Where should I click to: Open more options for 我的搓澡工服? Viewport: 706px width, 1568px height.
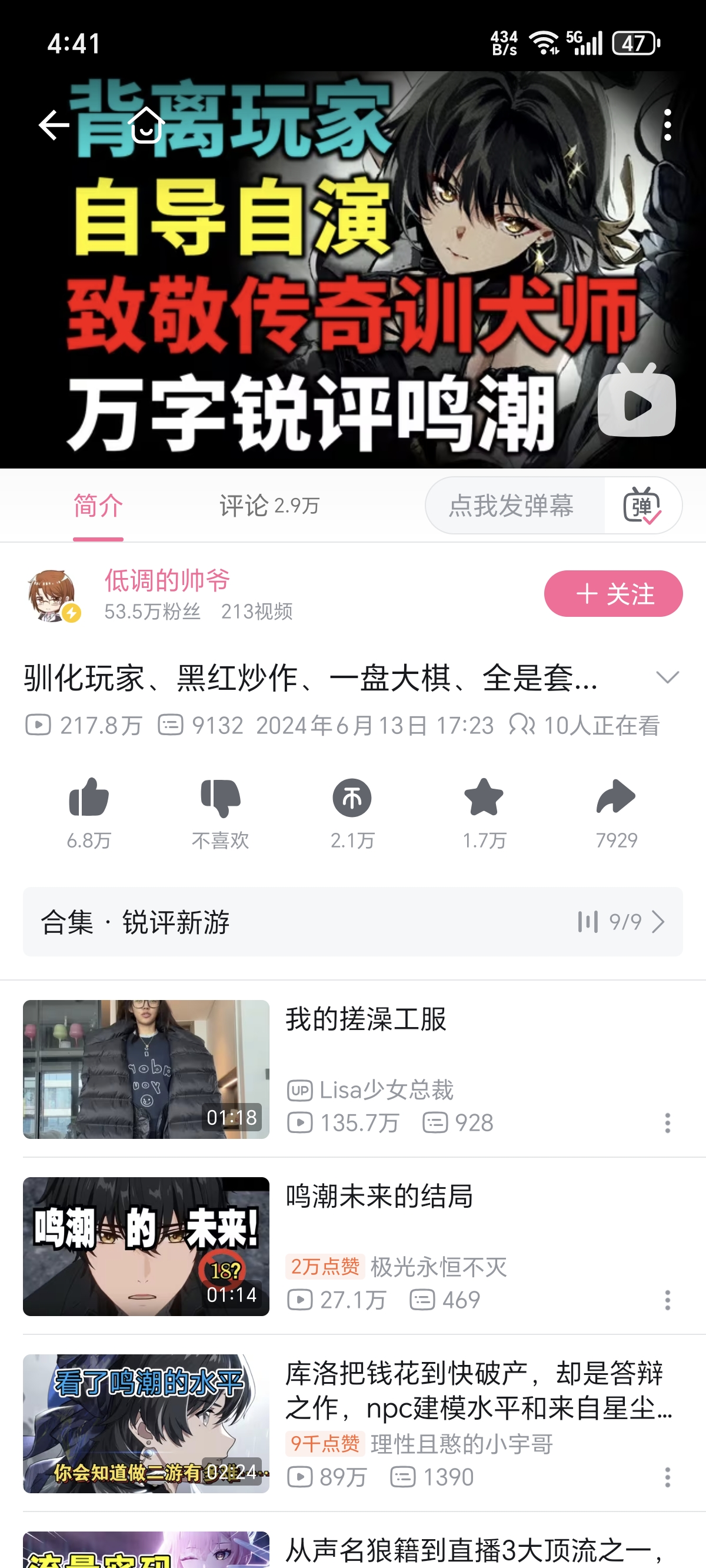point(668,1123)
